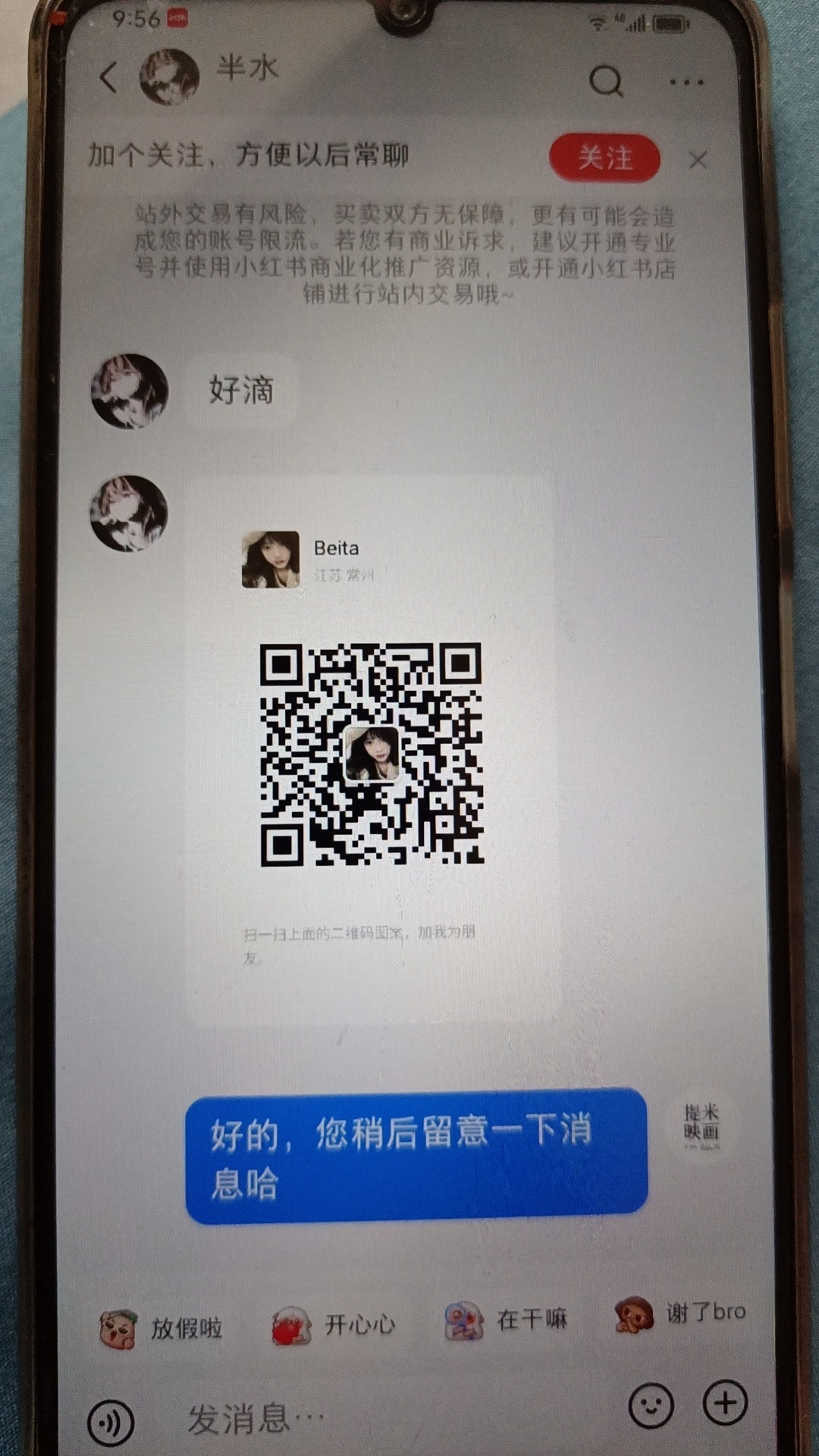Tap the red 关注 follow button
This screenshot has width=819, height=1456.
tap(604, 158)
